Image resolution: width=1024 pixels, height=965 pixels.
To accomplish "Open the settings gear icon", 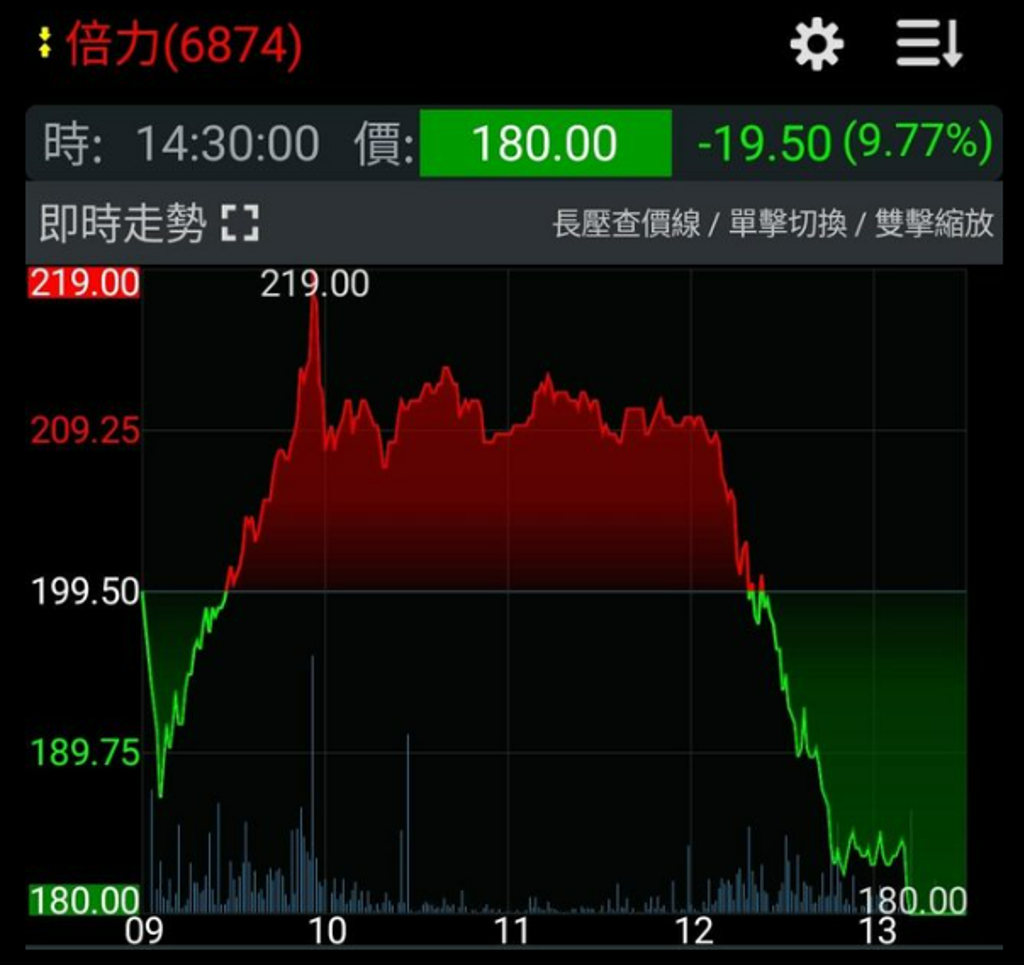I will 817,46.
